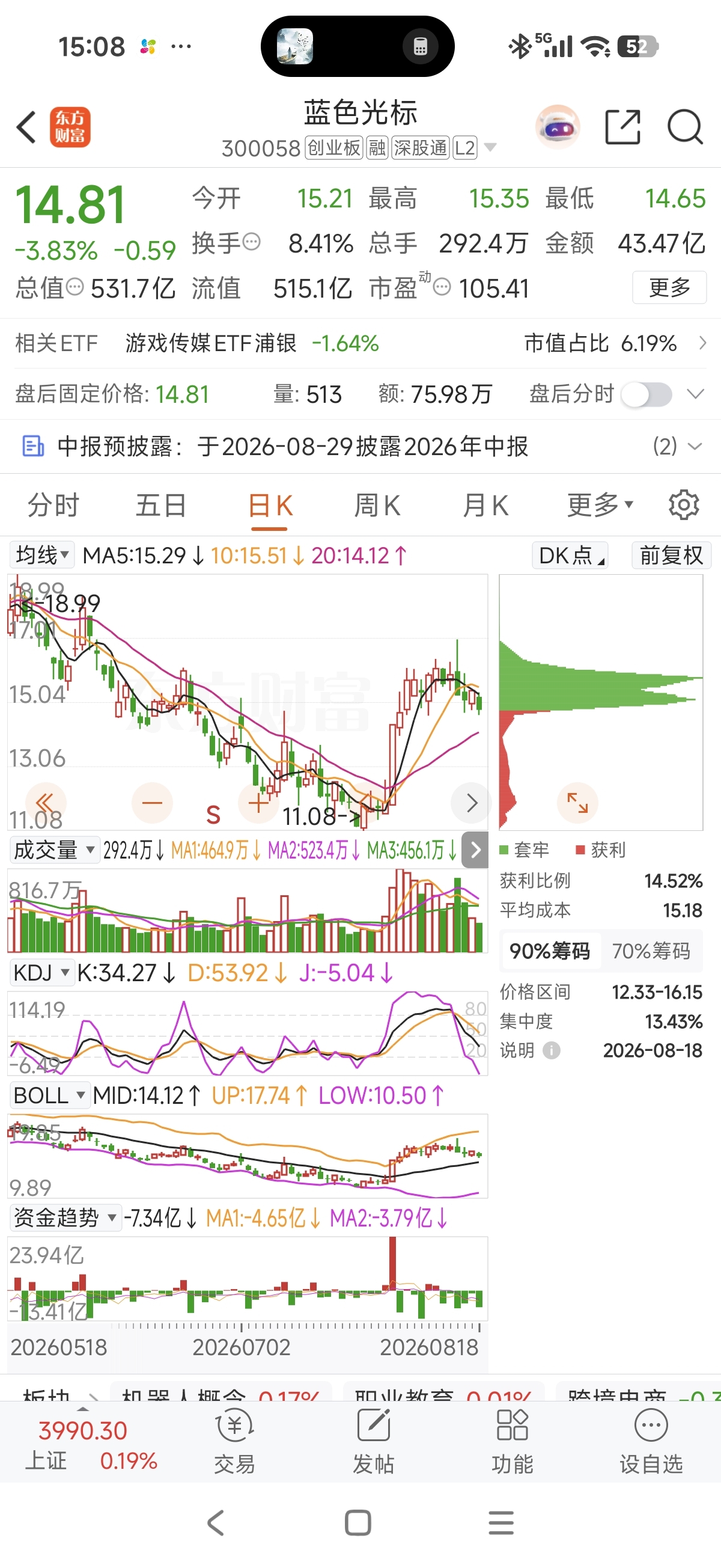Screen dimensions: 721x1568
Task: Open the 均线 indicator dropdown
Action: (42, 555)
